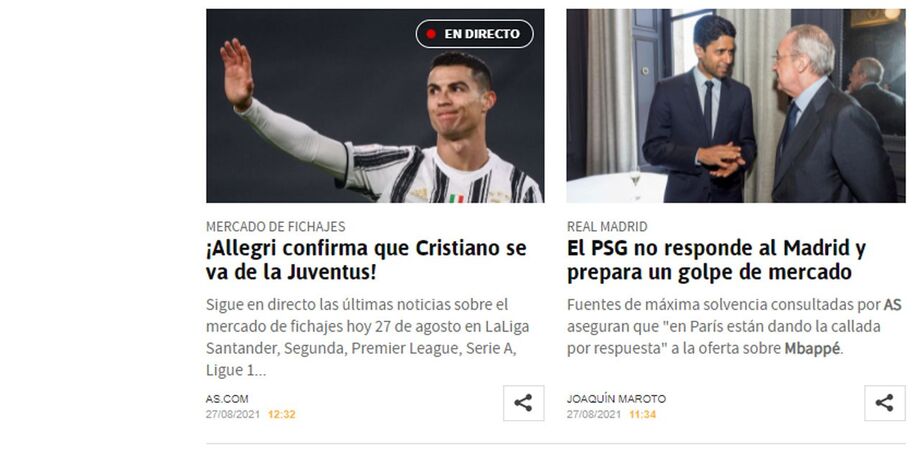Open the Real Madrid section label

click(x=606, y=227)
